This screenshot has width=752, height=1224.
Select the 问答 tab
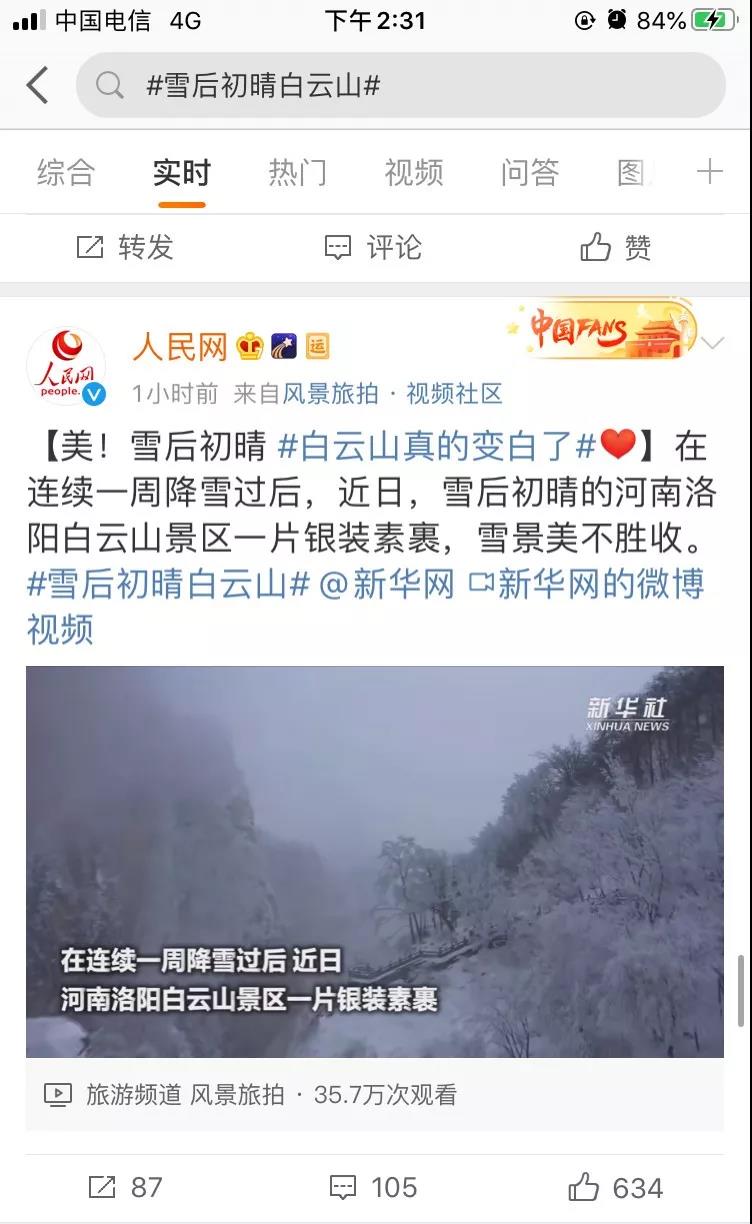coord(529,172)
